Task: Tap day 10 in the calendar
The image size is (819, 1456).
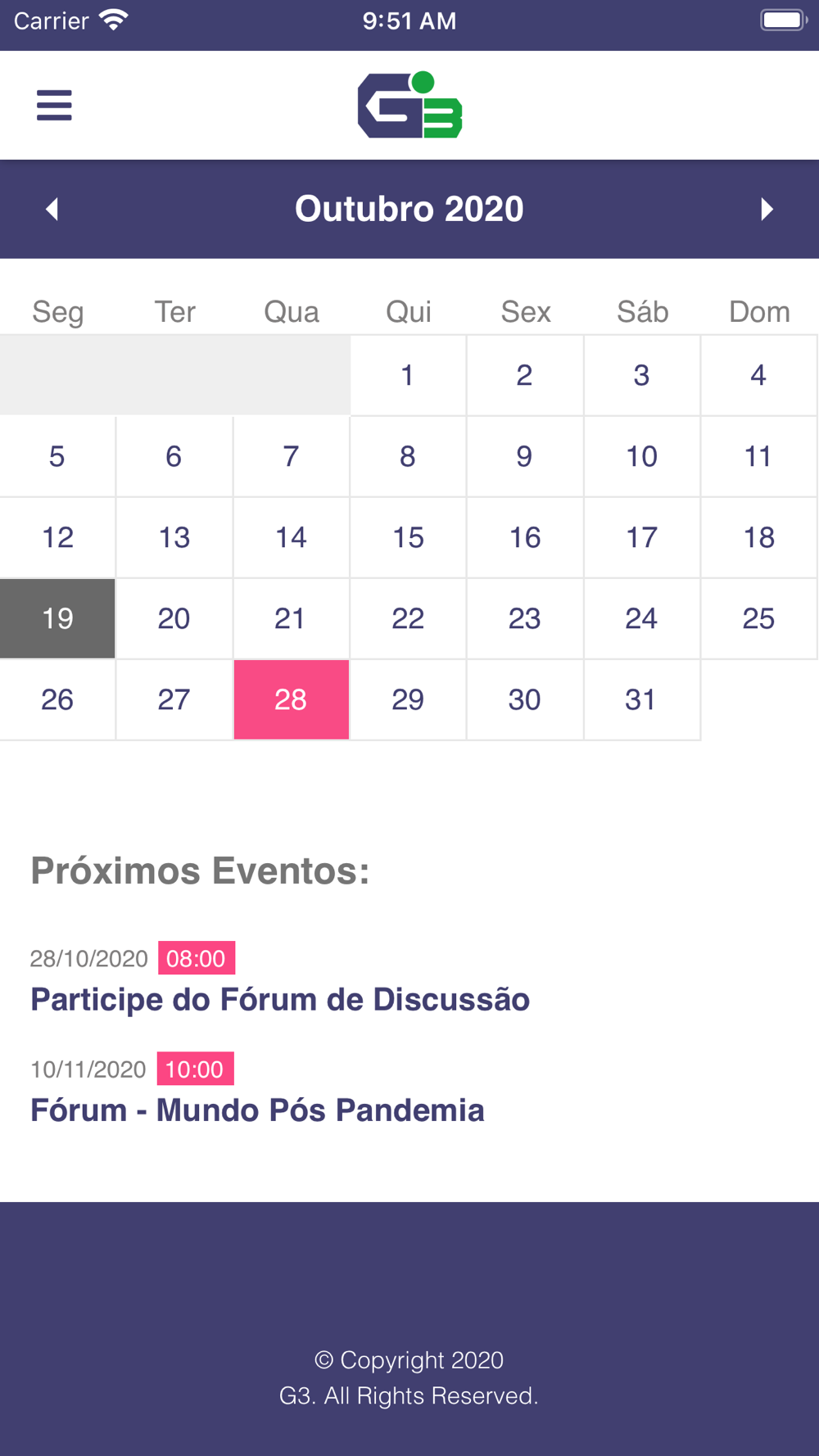Action: 642,457
